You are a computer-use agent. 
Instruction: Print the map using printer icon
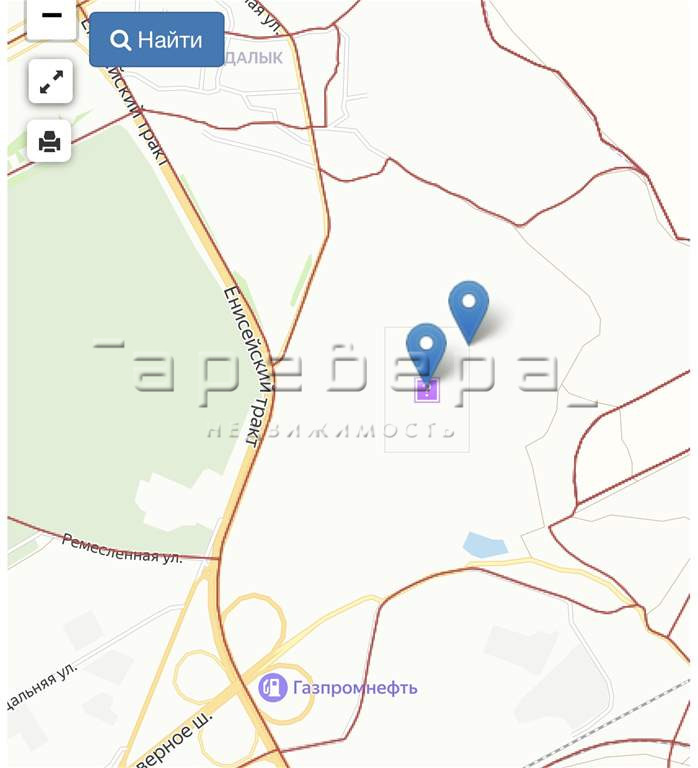50,141
